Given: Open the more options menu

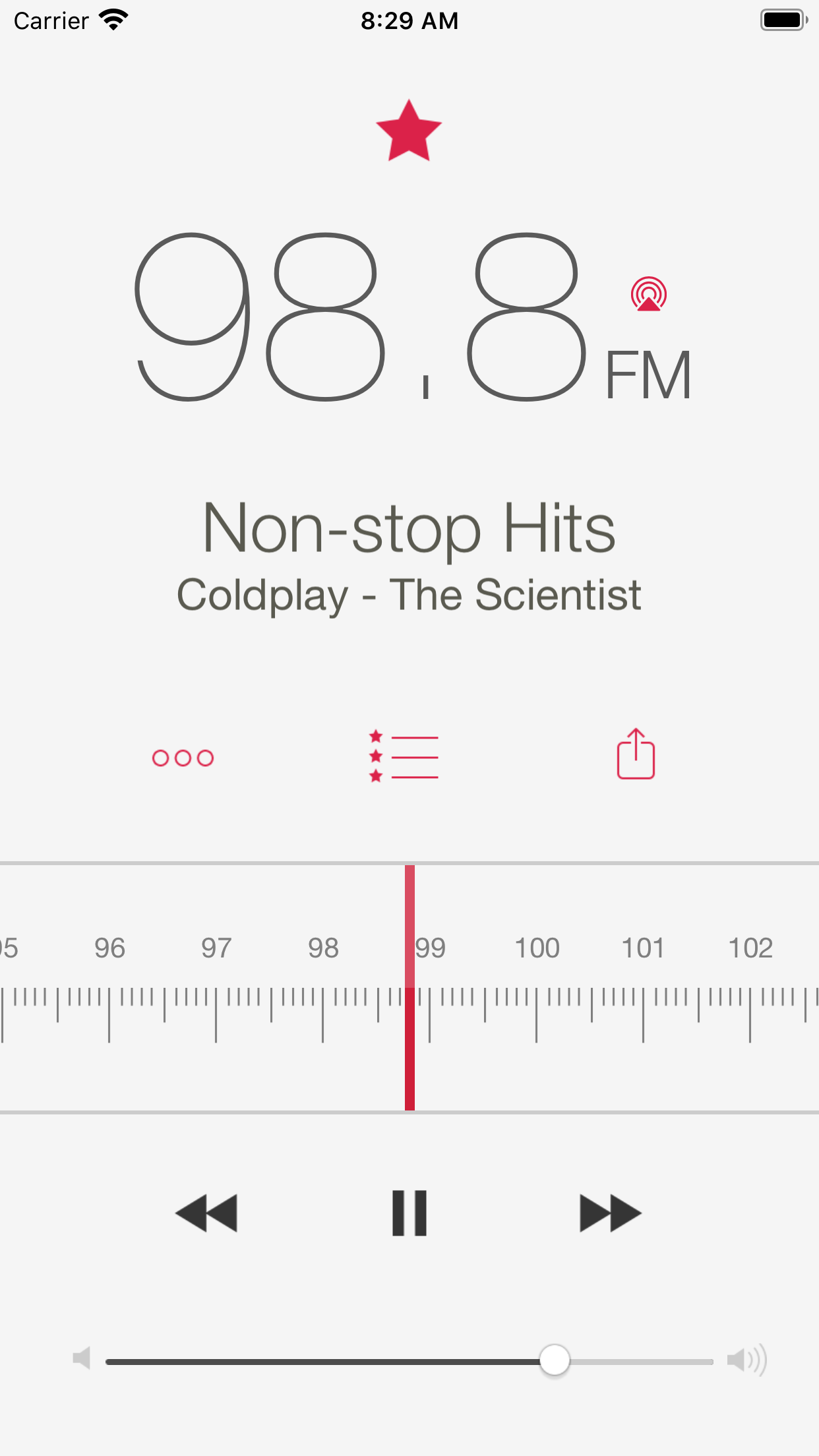Looking at the screenshot, I should (183, 757).
